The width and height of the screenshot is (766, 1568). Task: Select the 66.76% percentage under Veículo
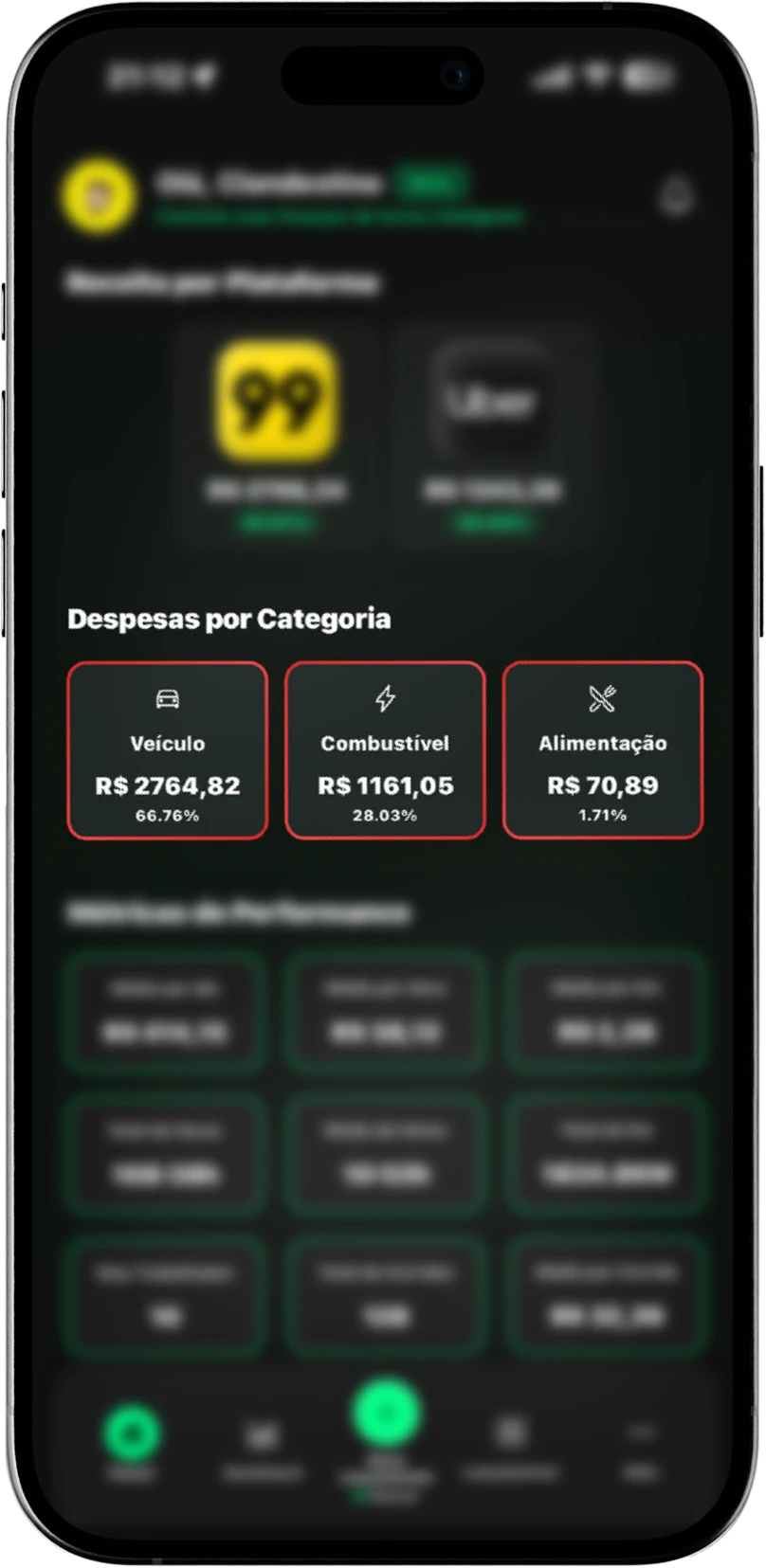166,814
